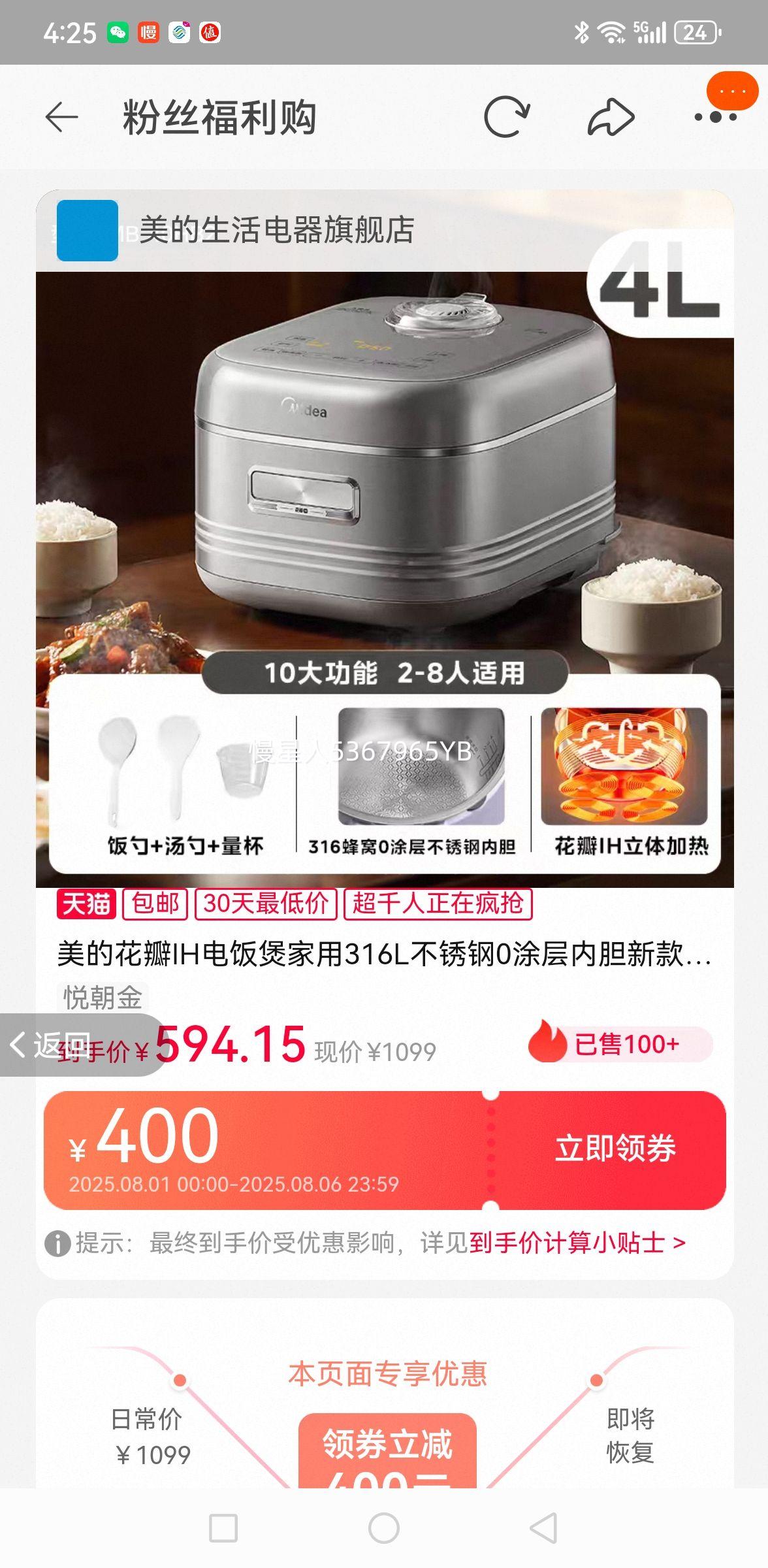Screen dimensions: 768x1568
Task: Refresh the product page
Action: click(506, 116)
